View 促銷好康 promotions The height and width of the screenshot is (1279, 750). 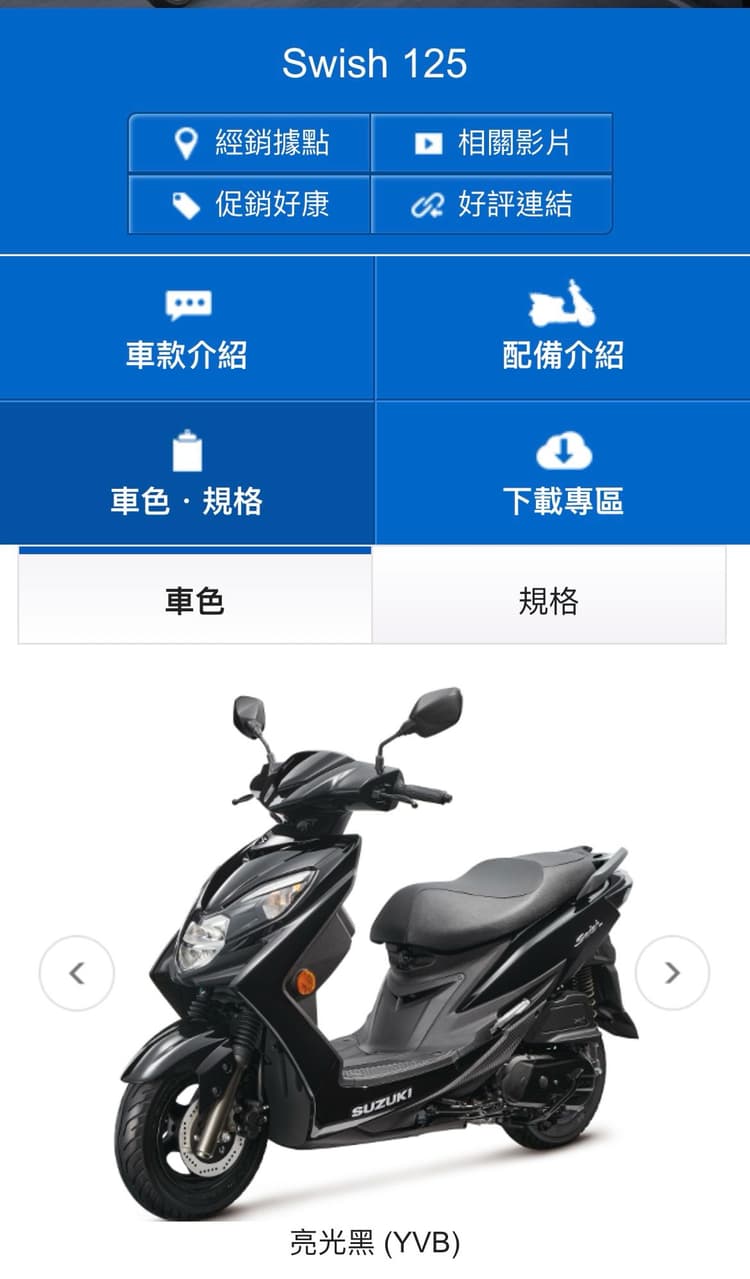(249, 205)
